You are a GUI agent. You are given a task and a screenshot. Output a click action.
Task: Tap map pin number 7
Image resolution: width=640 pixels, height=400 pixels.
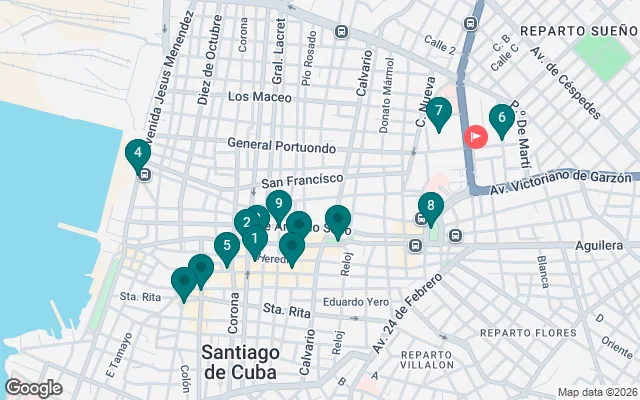click(x=438, y=112)
